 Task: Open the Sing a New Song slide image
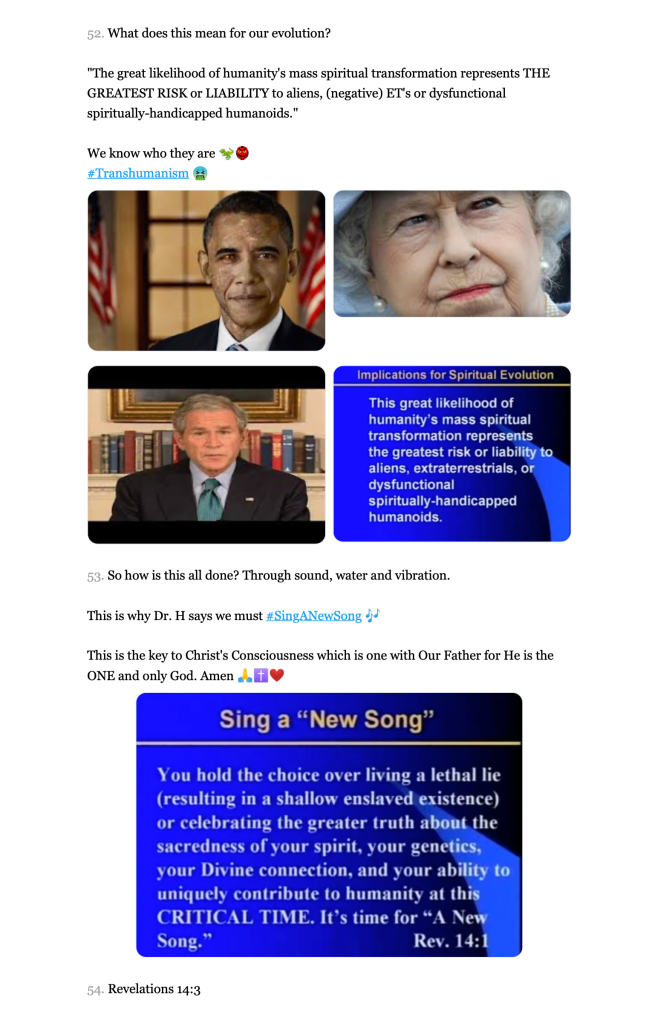tap(329, 825)
